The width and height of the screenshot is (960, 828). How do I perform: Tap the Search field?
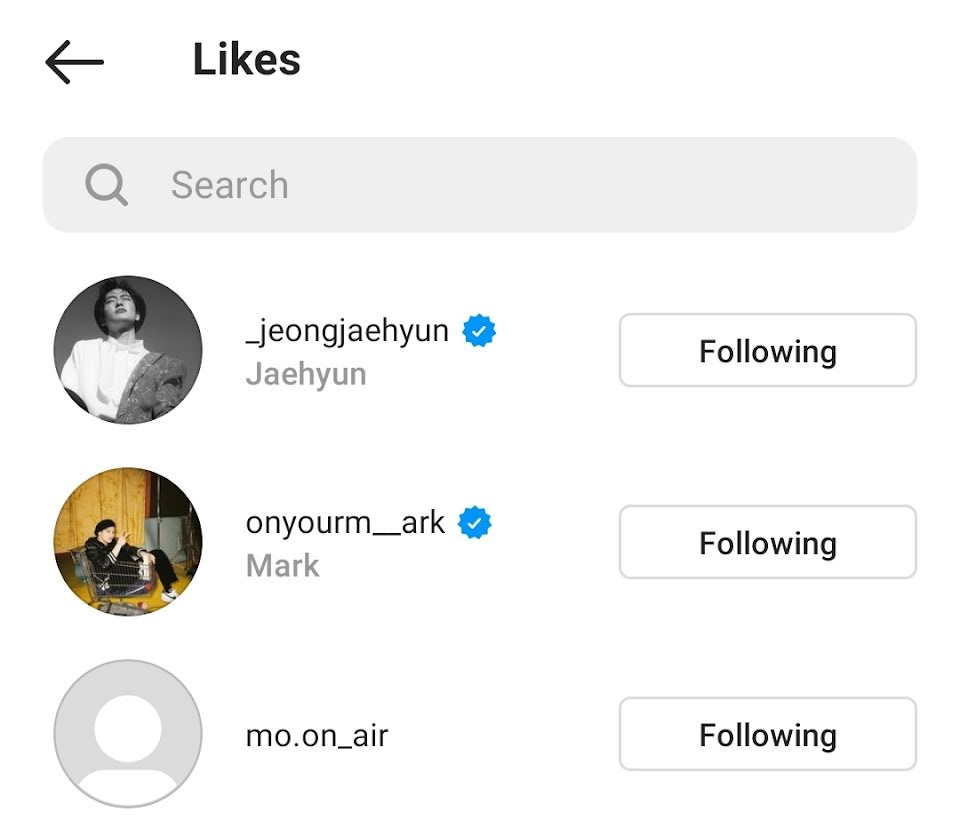pos(480,185)
